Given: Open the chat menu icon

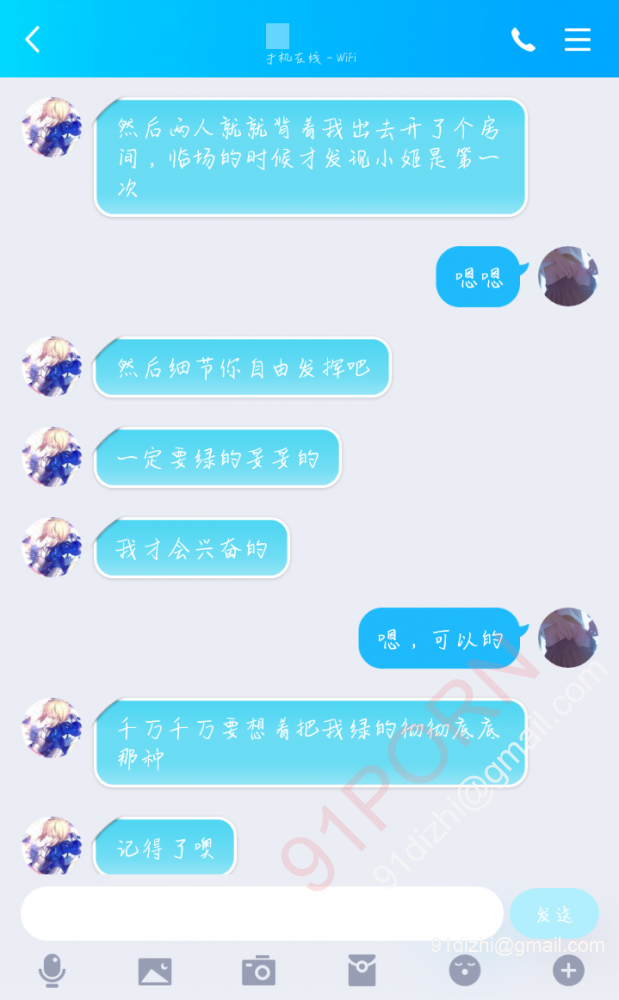Looking at the screenshot, I should (x=577, y=40).
